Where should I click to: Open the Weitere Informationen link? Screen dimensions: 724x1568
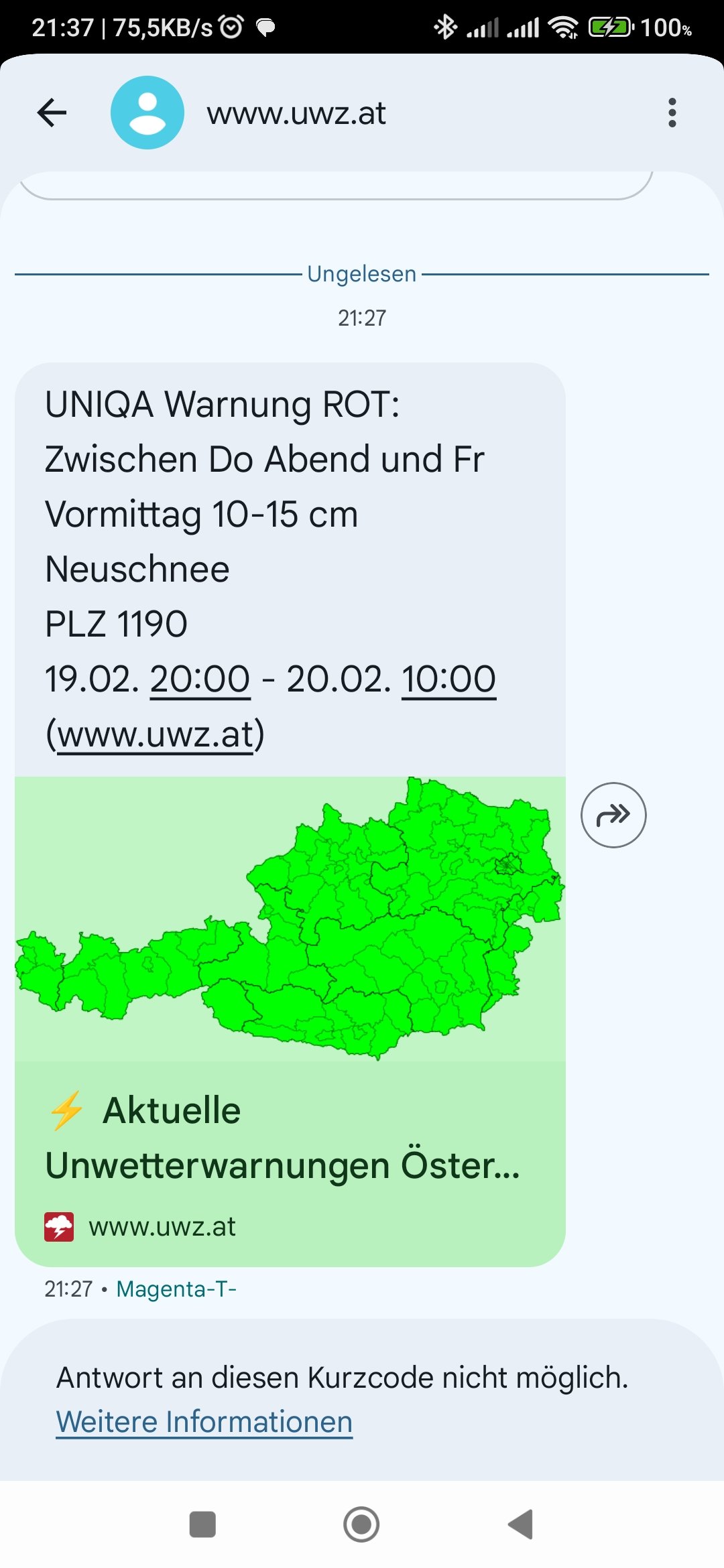click(204, 1421)
